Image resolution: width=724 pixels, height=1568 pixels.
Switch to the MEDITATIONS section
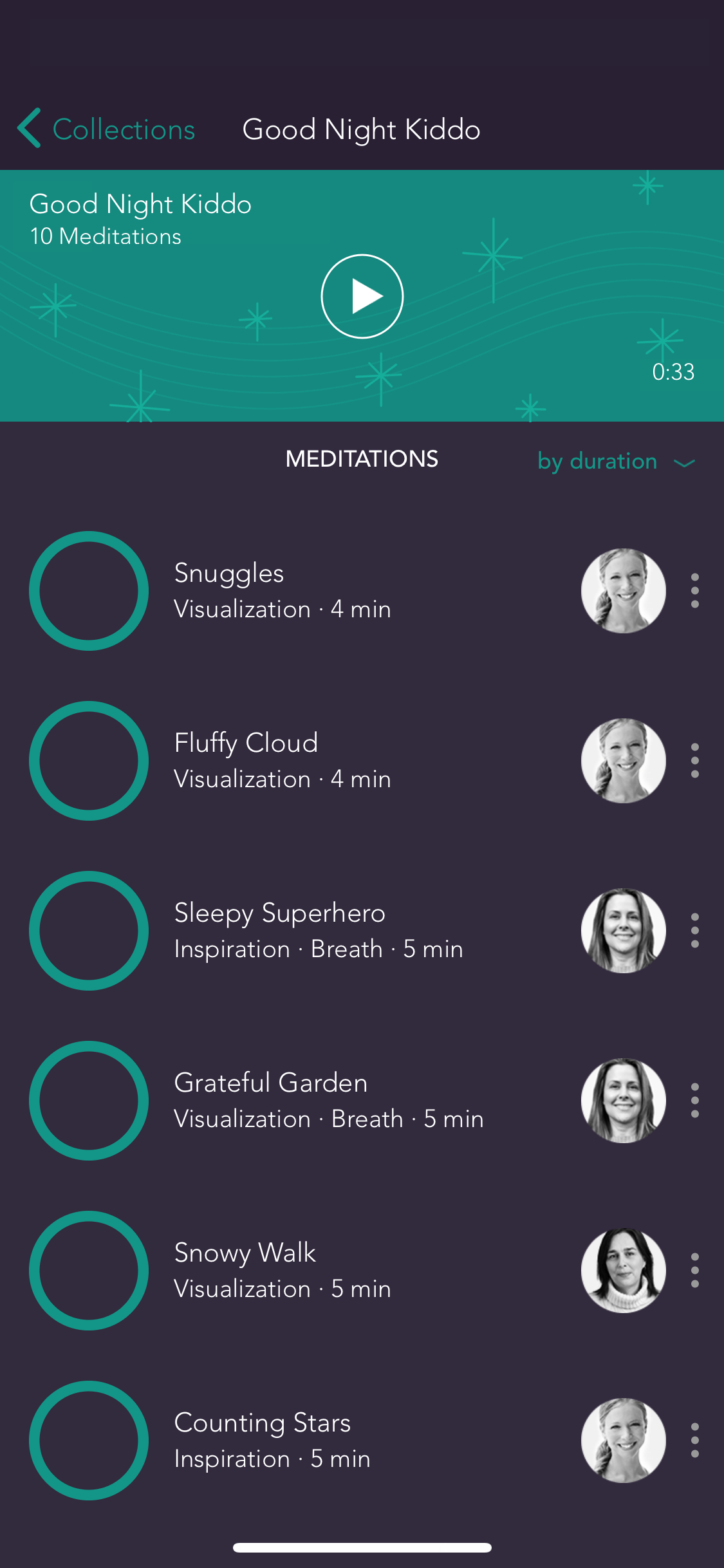coord(362,459)
